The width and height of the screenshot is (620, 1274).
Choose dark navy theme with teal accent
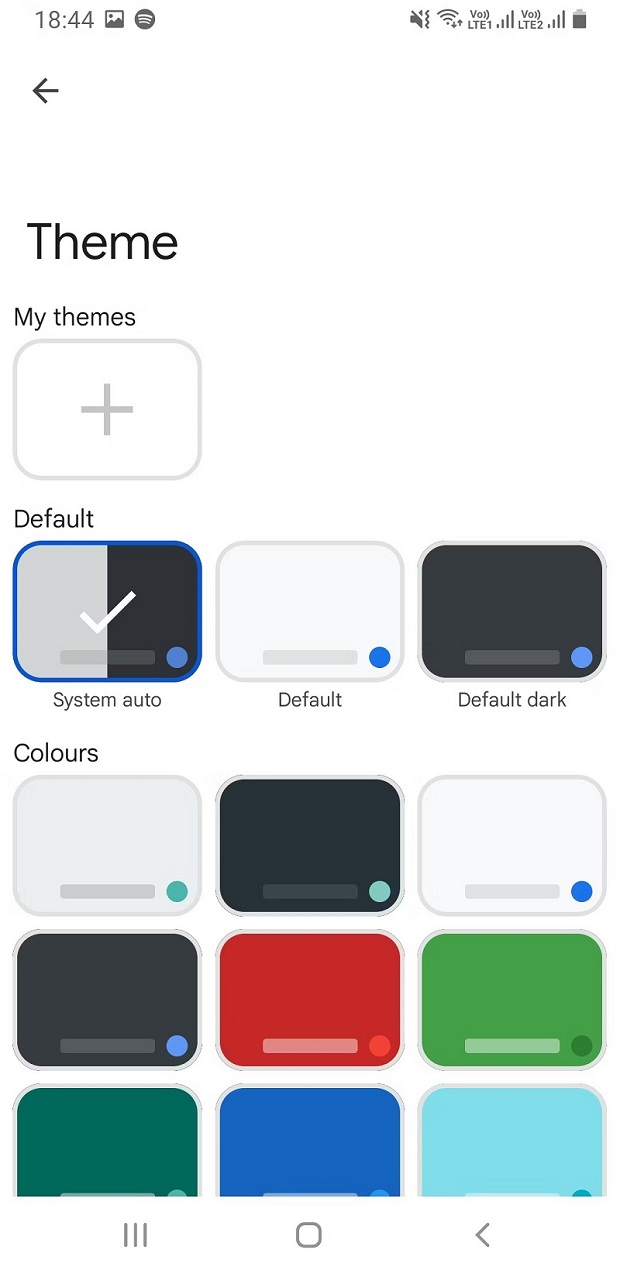pos(310,845)
